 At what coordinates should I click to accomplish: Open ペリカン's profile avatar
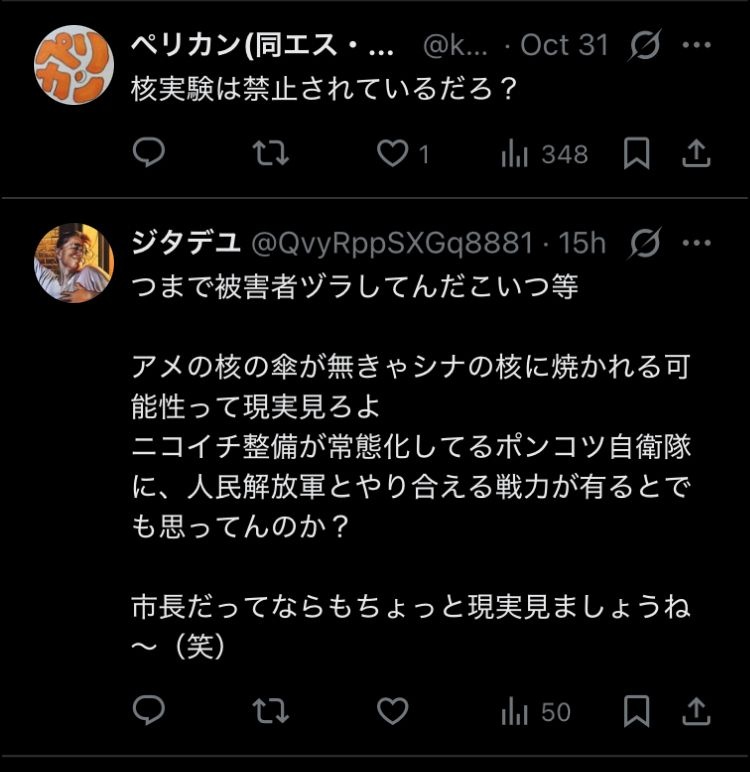(74, 62)
